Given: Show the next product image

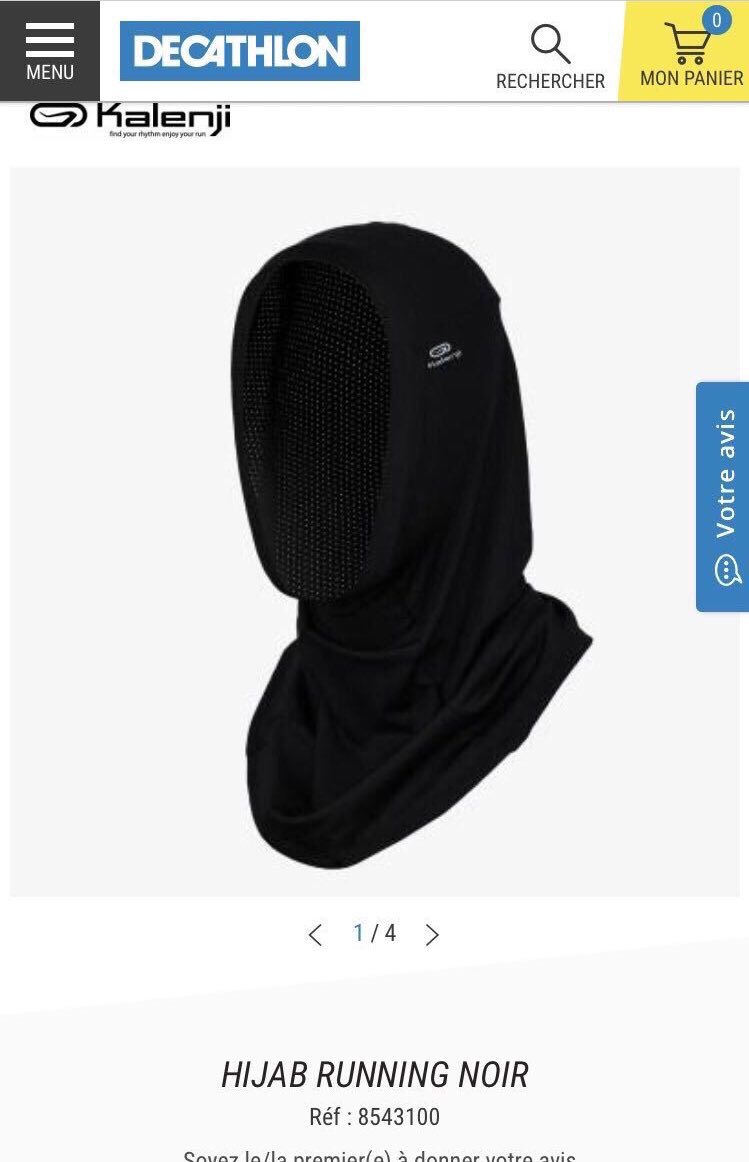Looking at the screenshot, I should [x=432, y=935].
